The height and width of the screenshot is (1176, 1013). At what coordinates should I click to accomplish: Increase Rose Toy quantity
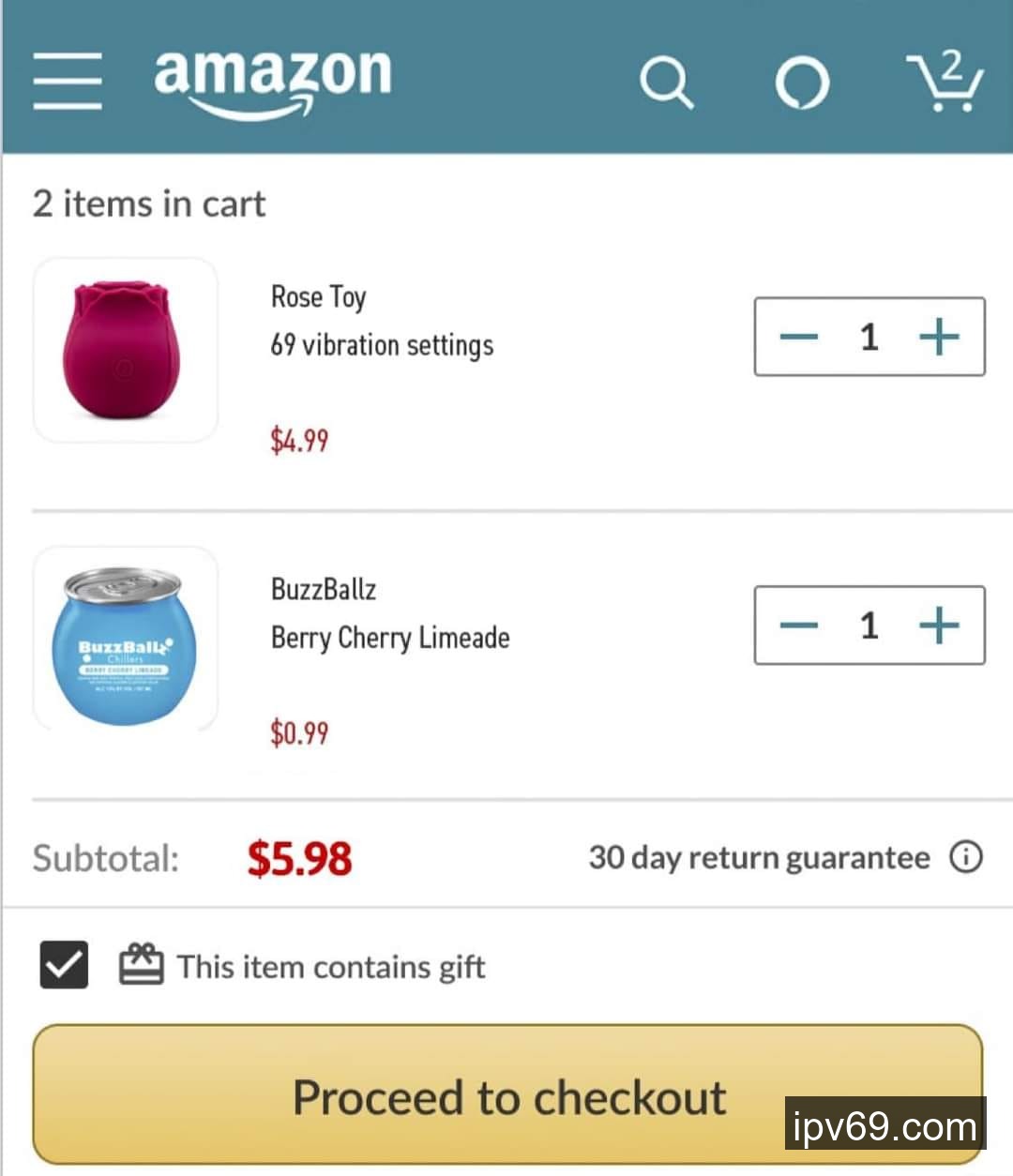coord(939,337)
